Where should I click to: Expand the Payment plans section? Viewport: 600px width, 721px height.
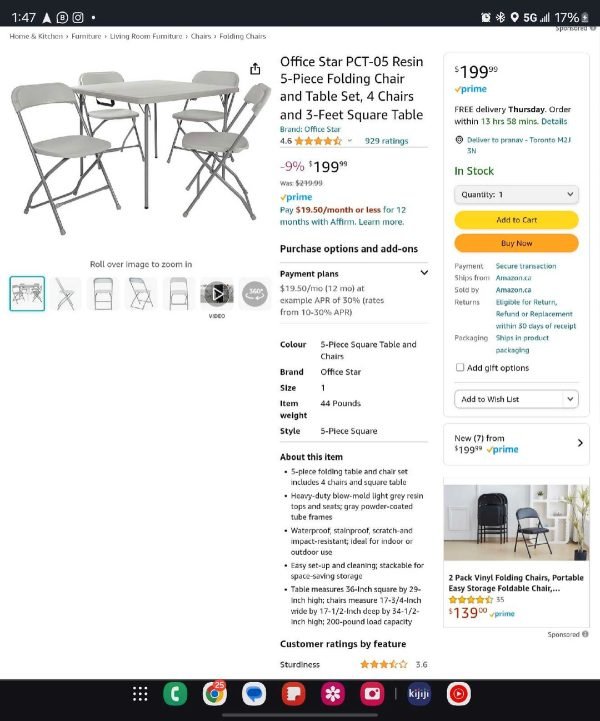click(x=423, y=273)
